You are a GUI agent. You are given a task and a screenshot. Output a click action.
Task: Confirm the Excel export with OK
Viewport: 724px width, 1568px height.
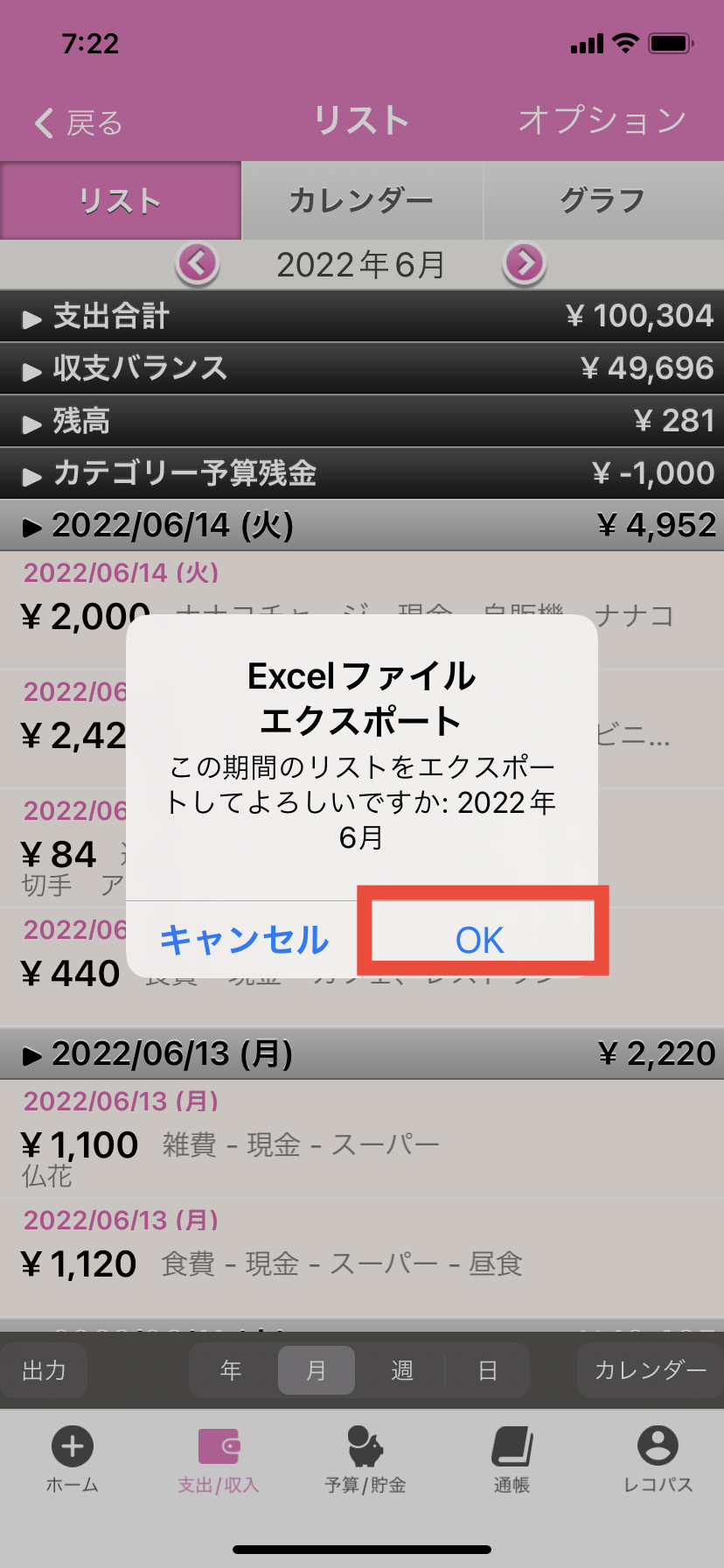(x=480, y=939)
